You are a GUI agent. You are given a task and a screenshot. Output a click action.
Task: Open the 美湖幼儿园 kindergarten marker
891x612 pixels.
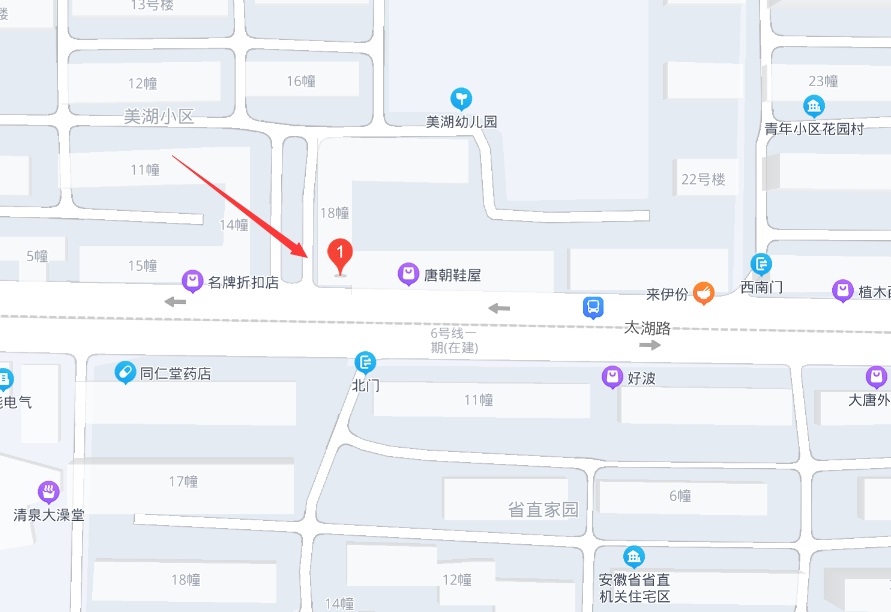click(x=461, y=98)
